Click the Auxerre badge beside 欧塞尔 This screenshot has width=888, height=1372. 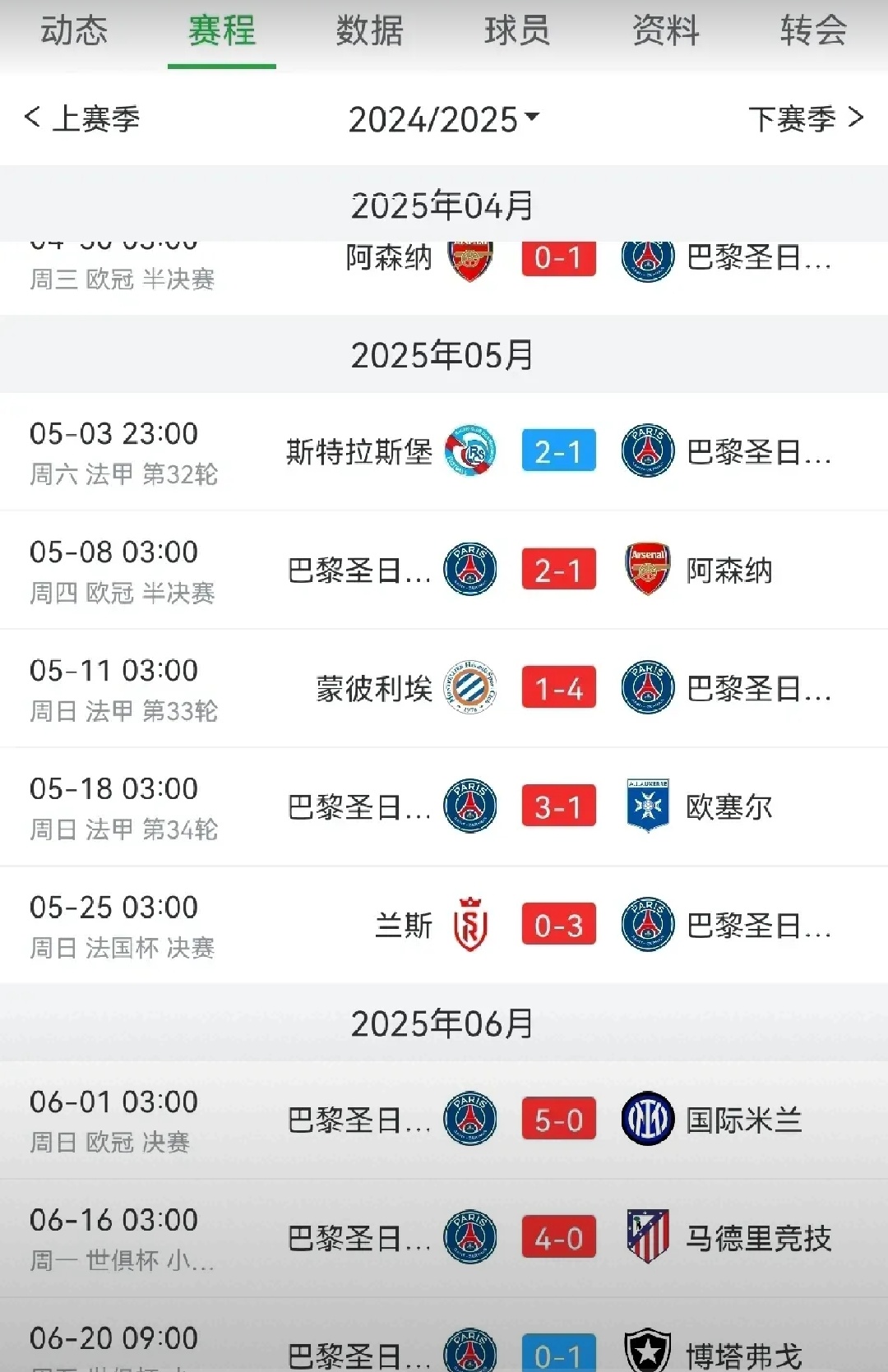click(648, 806)
